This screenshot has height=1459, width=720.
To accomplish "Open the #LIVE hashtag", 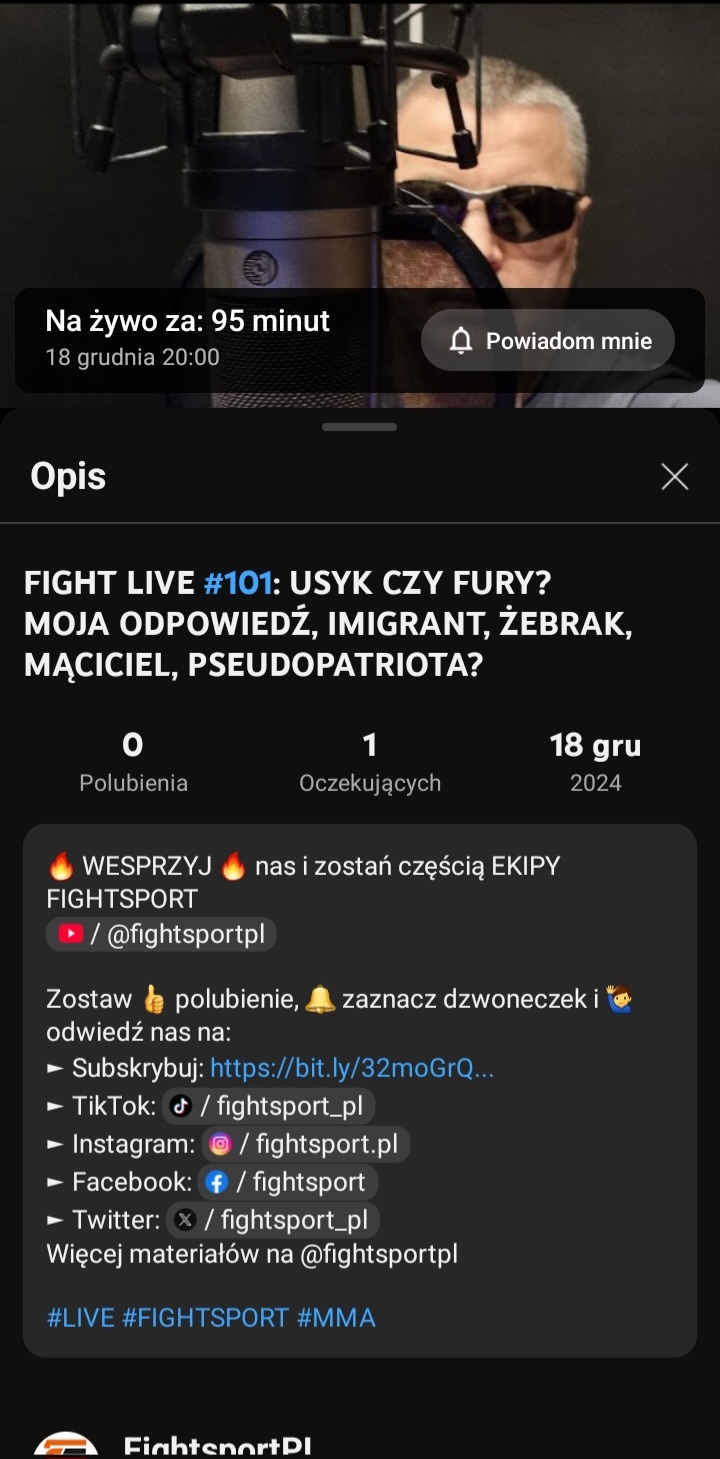I will tap(81, 1318).
